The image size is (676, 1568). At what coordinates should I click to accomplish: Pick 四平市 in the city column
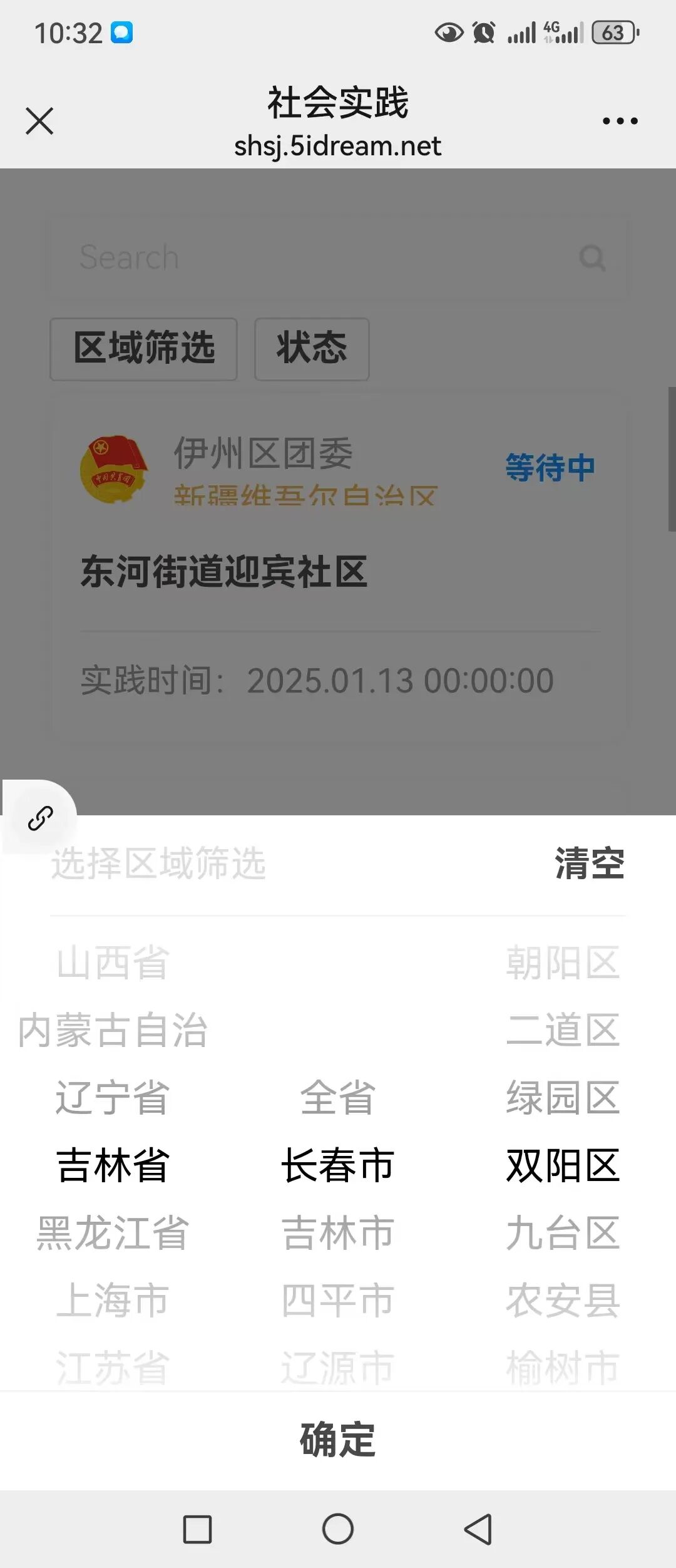[x=338, y=1301]
